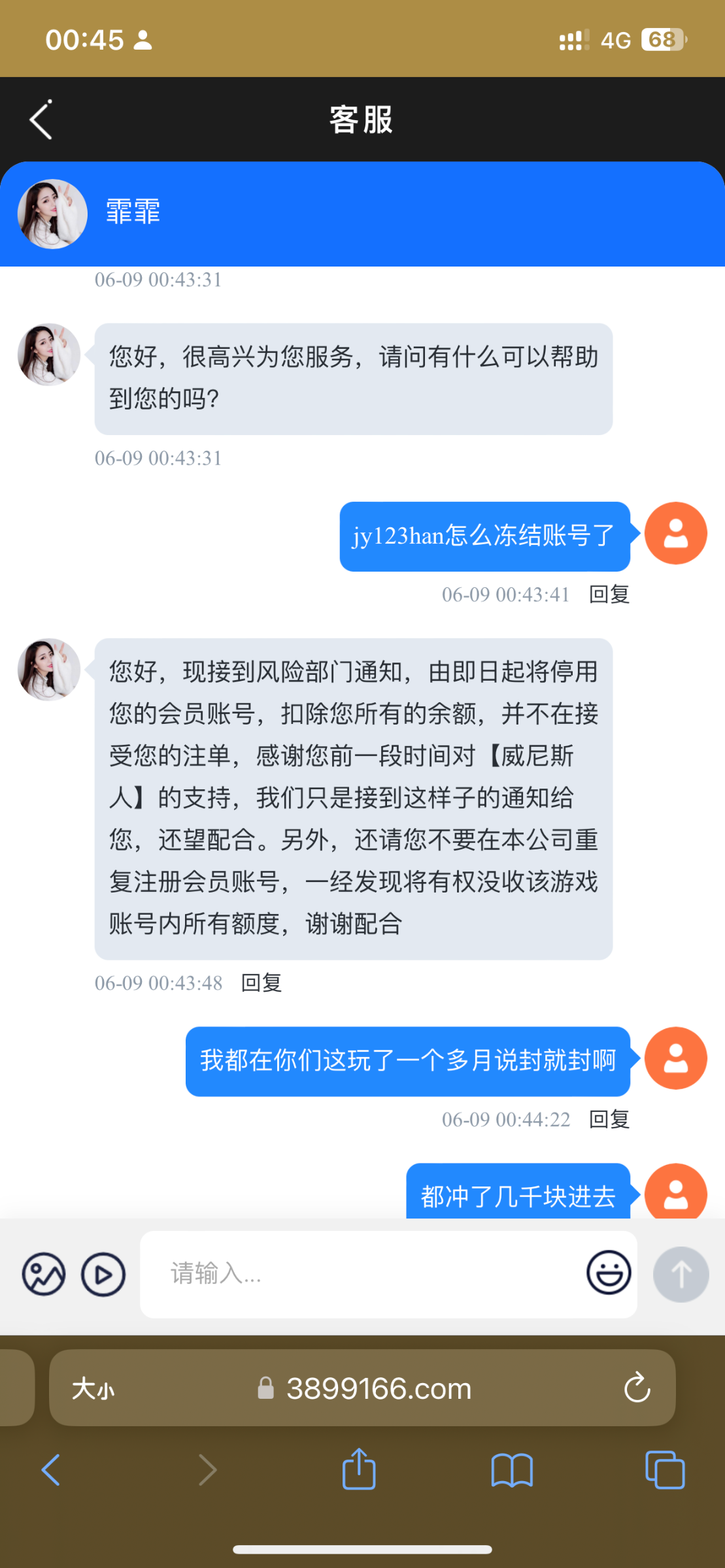725x1568 pixels.
Task: Tap 回复 under the 00:44:22 message
Action: click(x=609, y=1119)
